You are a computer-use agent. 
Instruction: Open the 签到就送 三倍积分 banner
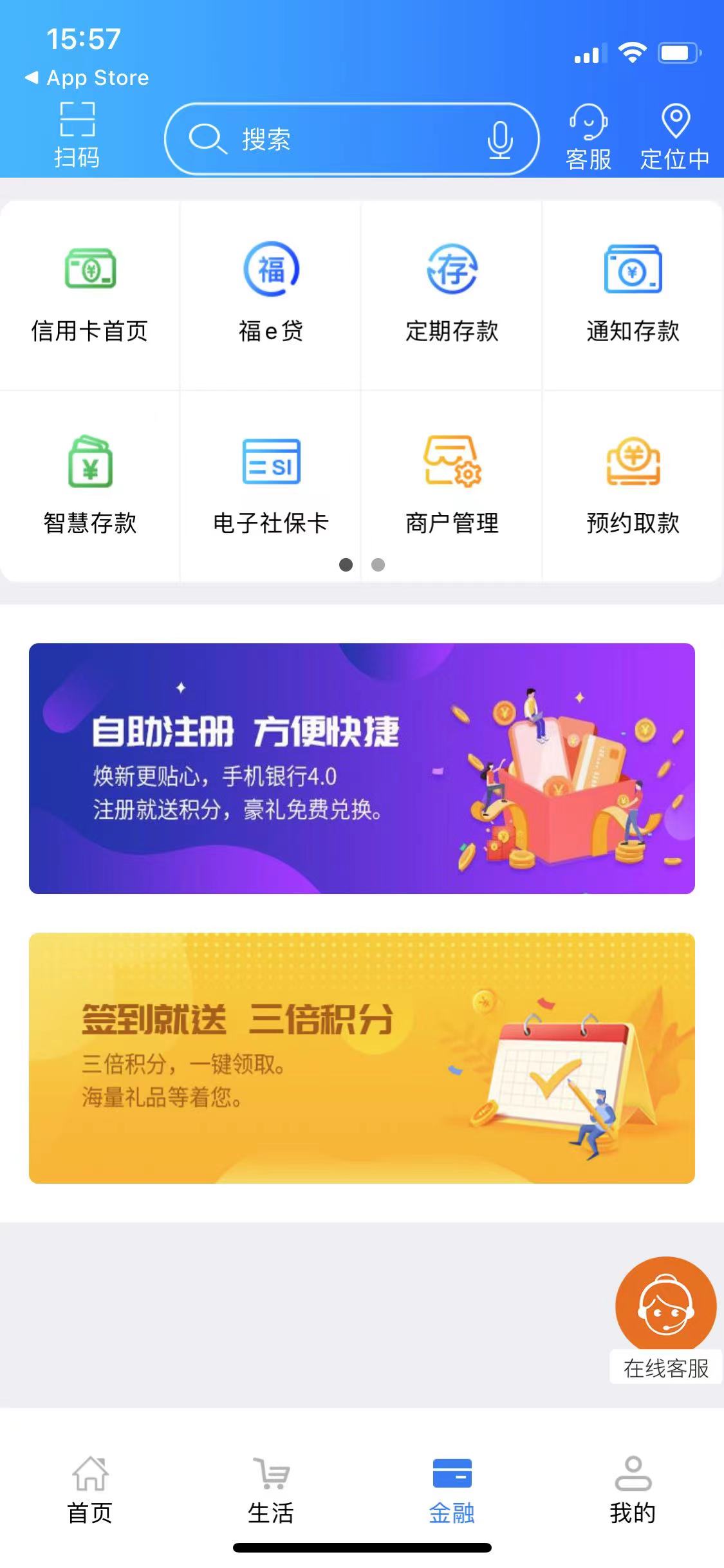pos(362,1058)
